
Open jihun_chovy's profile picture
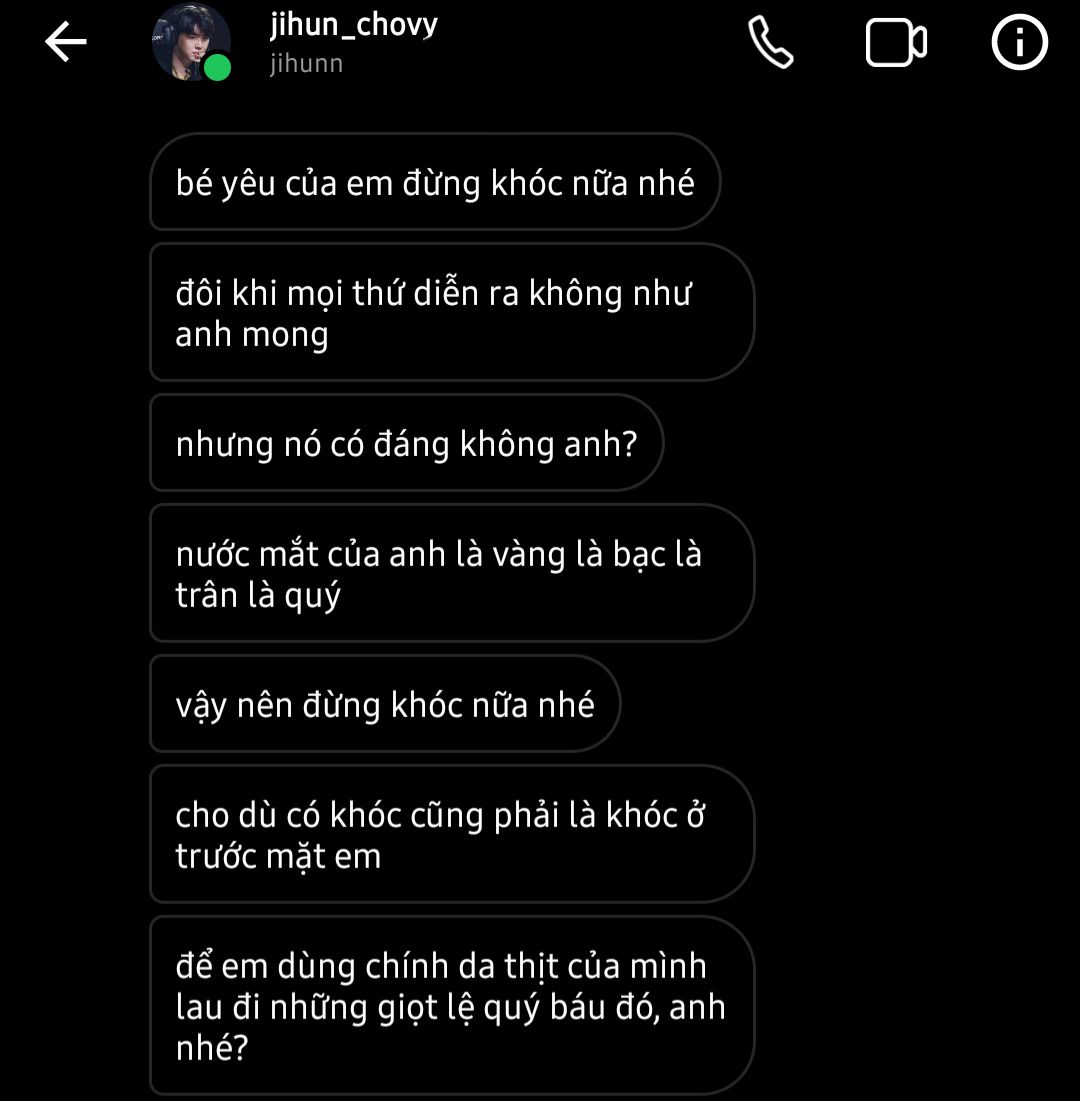click(190, 43)
